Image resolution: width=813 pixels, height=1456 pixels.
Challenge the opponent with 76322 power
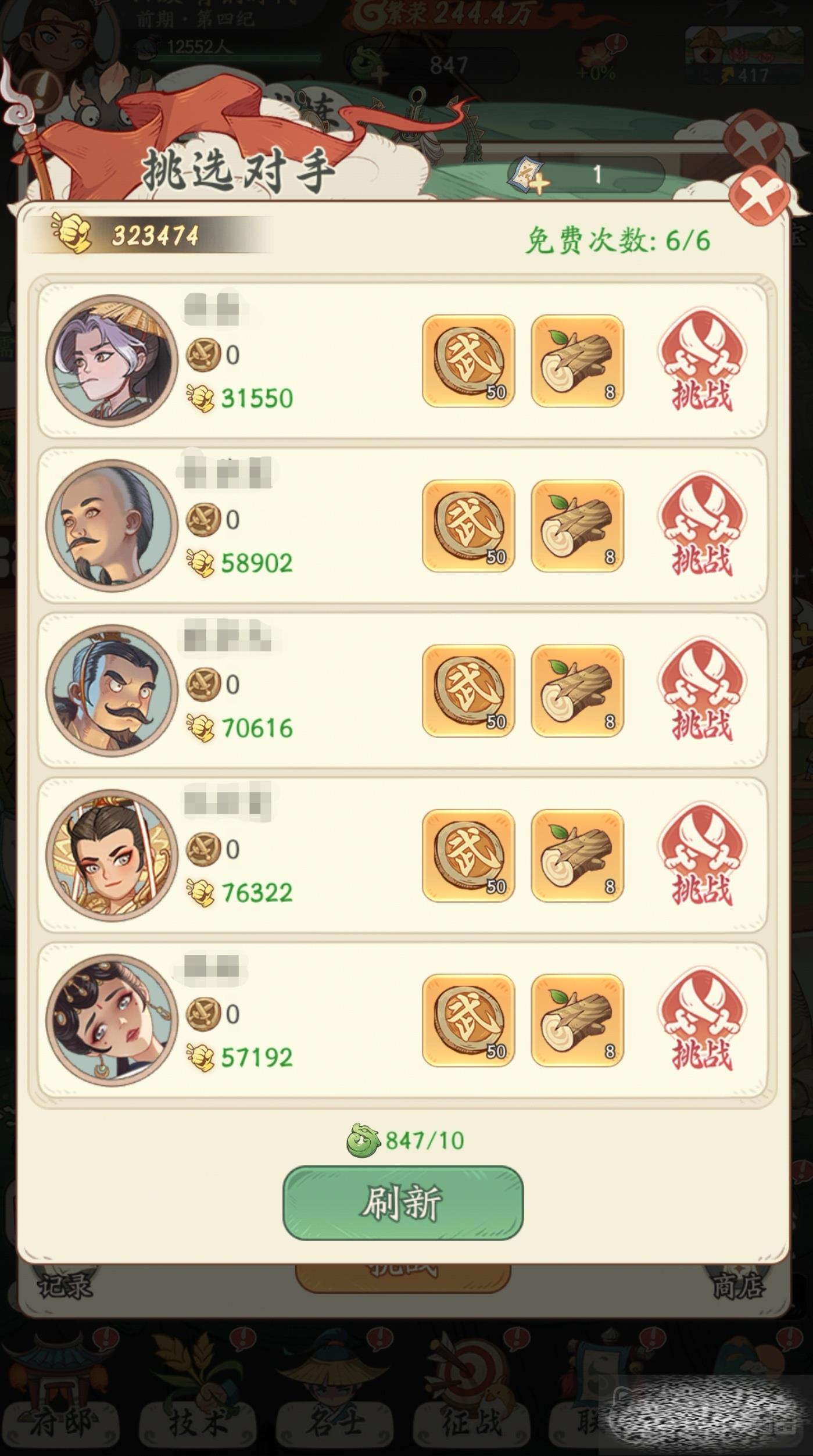pyautogui.click(x=701, y=855)
